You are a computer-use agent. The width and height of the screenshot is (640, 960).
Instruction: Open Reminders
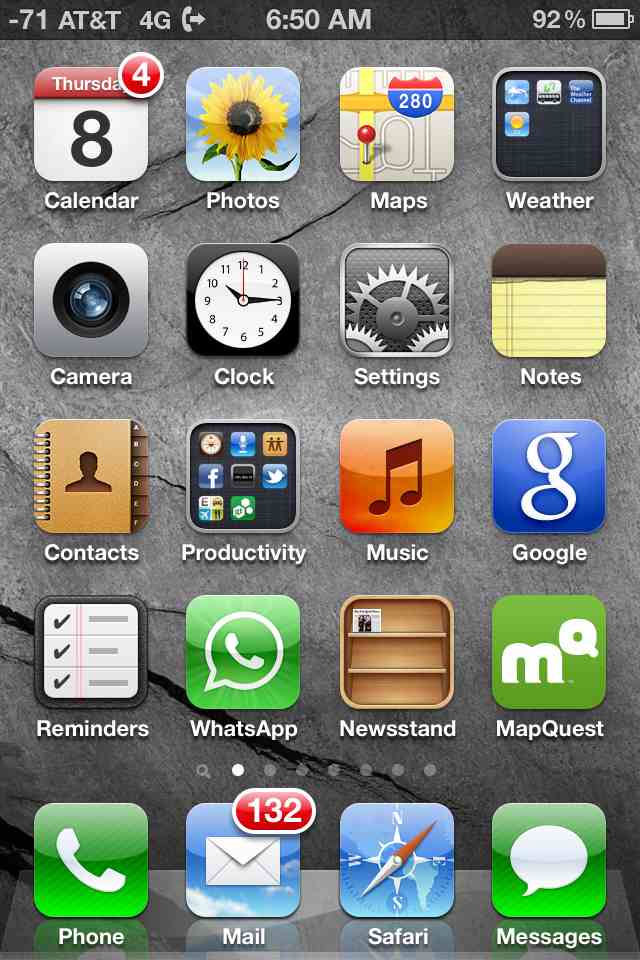91,653
